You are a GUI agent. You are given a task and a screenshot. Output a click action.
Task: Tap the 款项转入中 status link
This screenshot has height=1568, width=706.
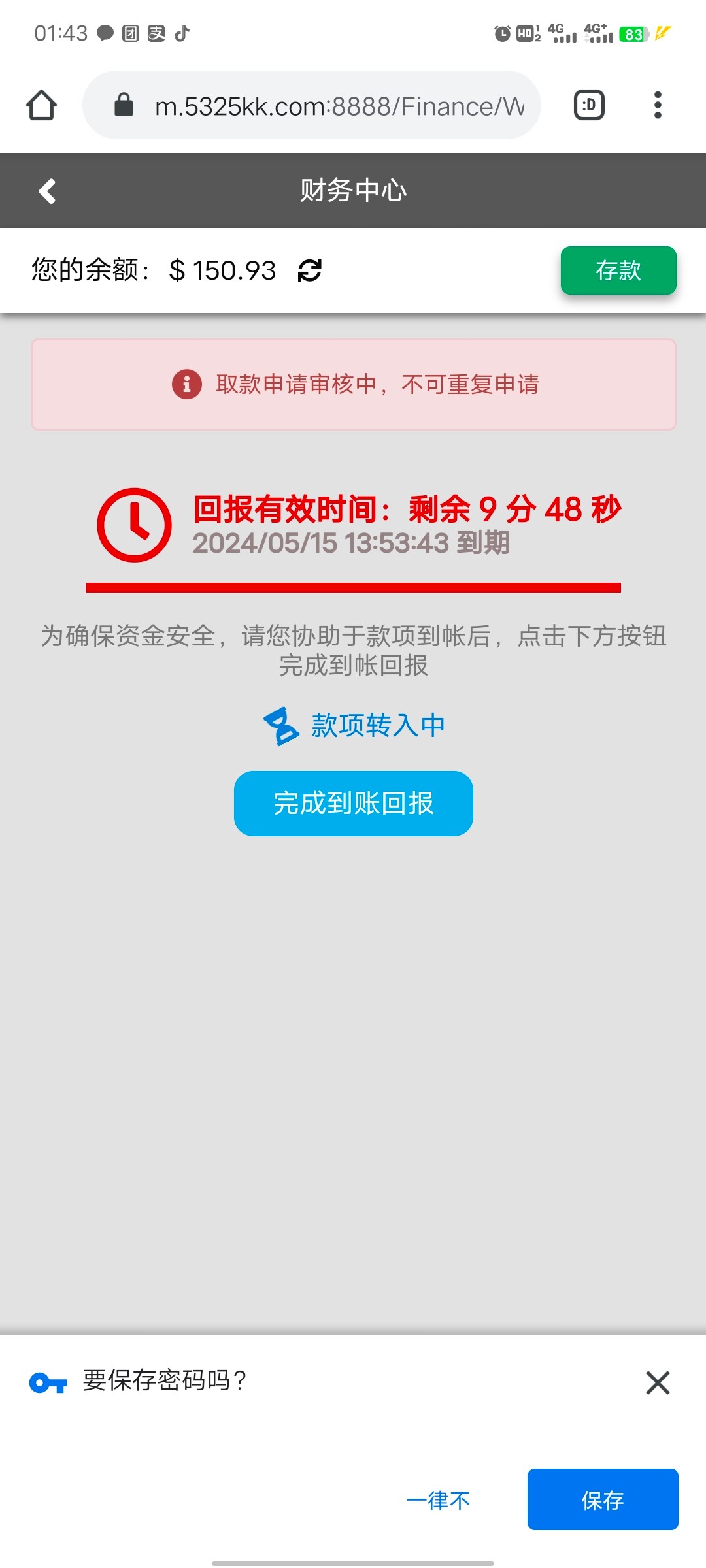[378, 725]
